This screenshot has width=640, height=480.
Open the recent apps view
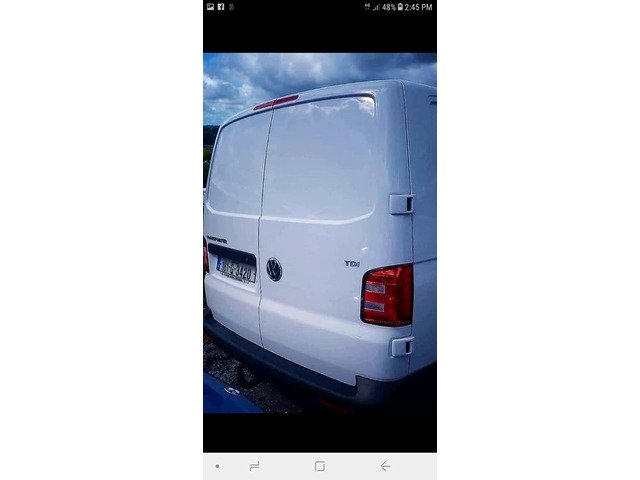tap(254, 466)
